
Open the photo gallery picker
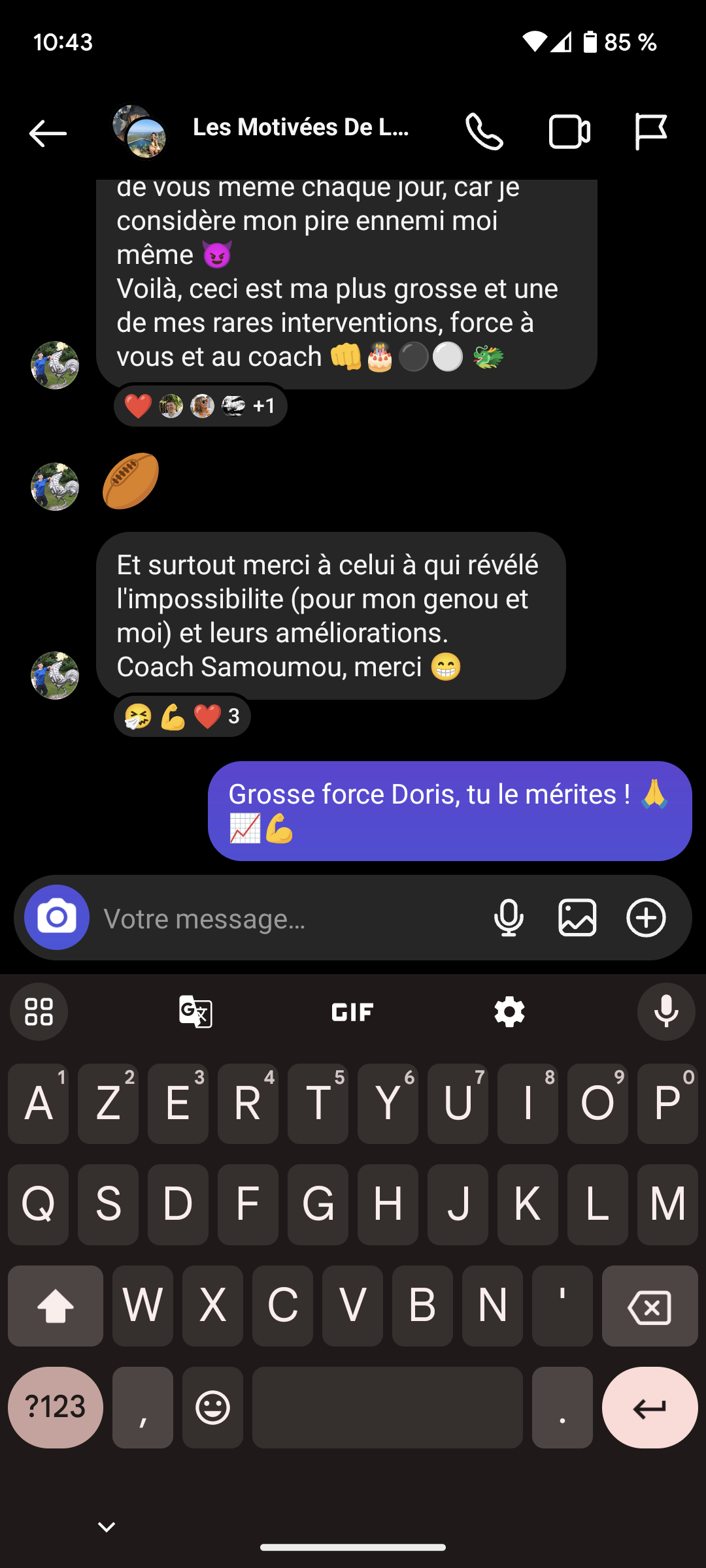click(577, 918)
